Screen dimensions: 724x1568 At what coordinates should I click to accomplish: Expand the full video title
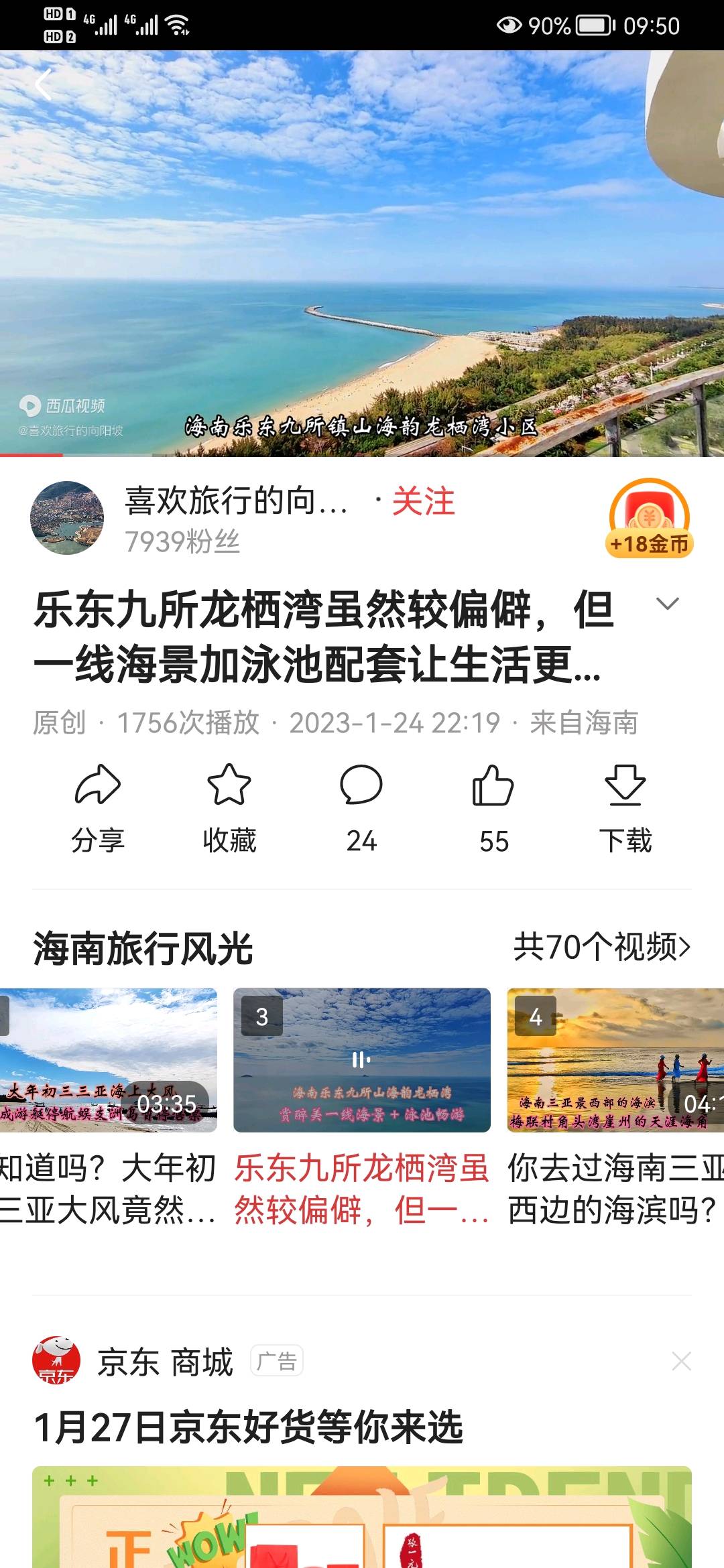pos(667,604)
